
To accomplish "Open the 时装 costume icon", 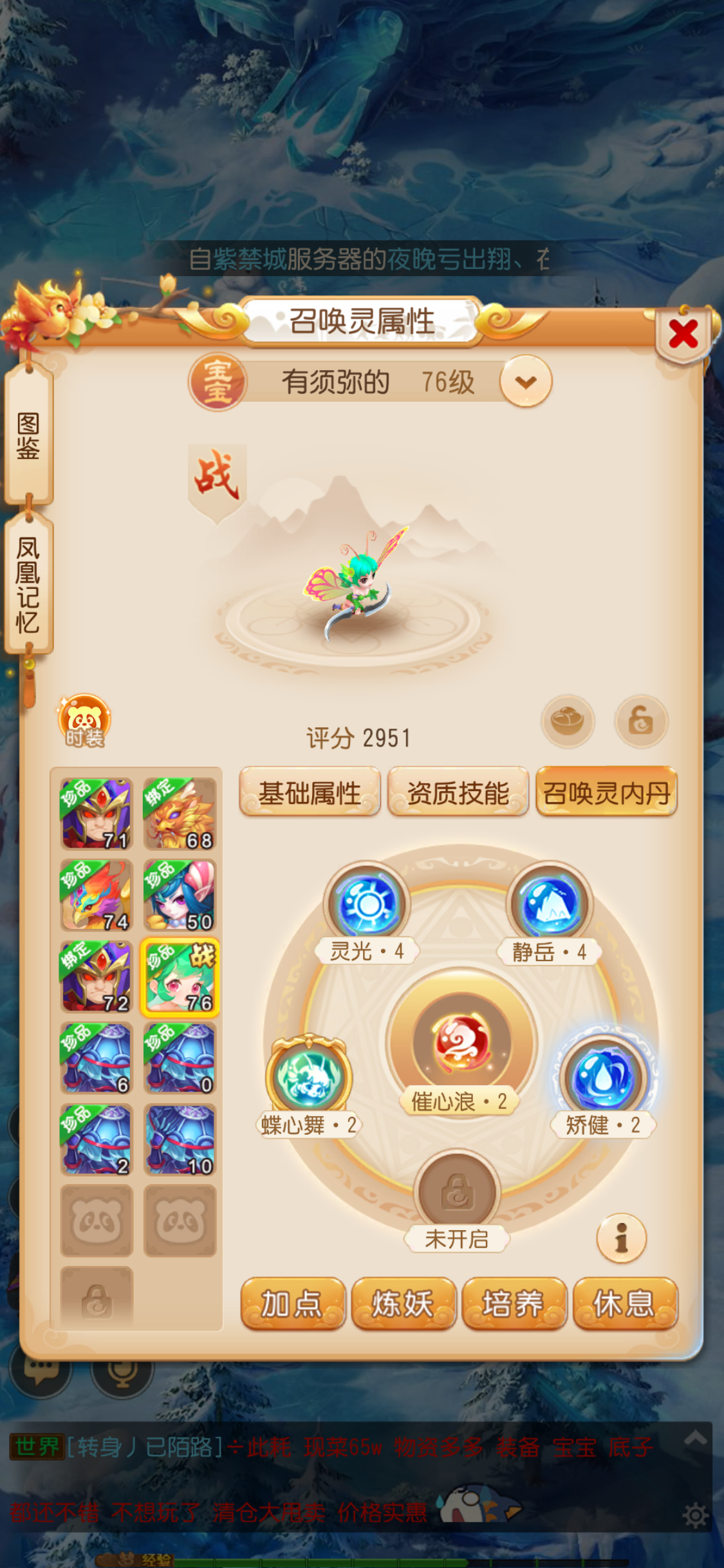I will pos(84,721).
